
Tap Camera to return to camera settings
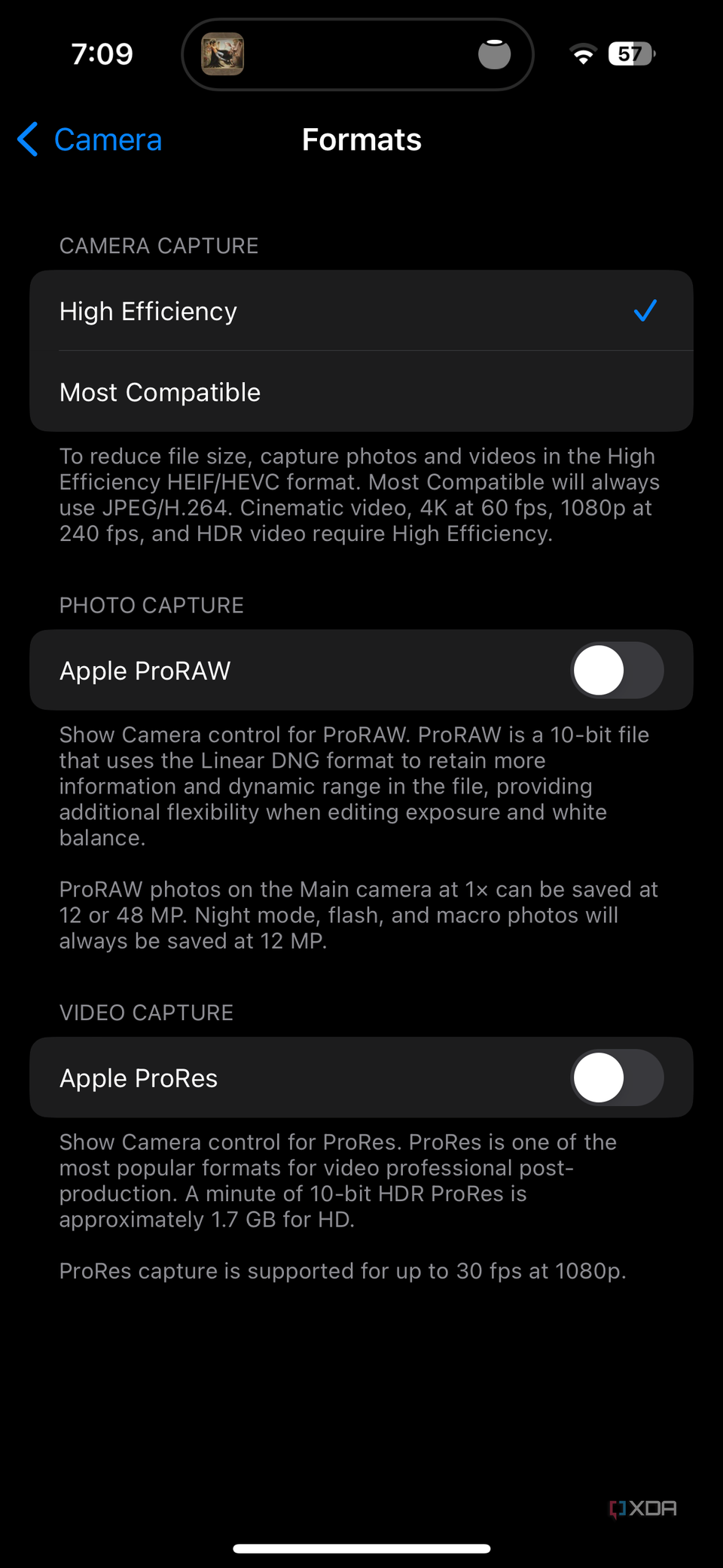pos(108,139)
